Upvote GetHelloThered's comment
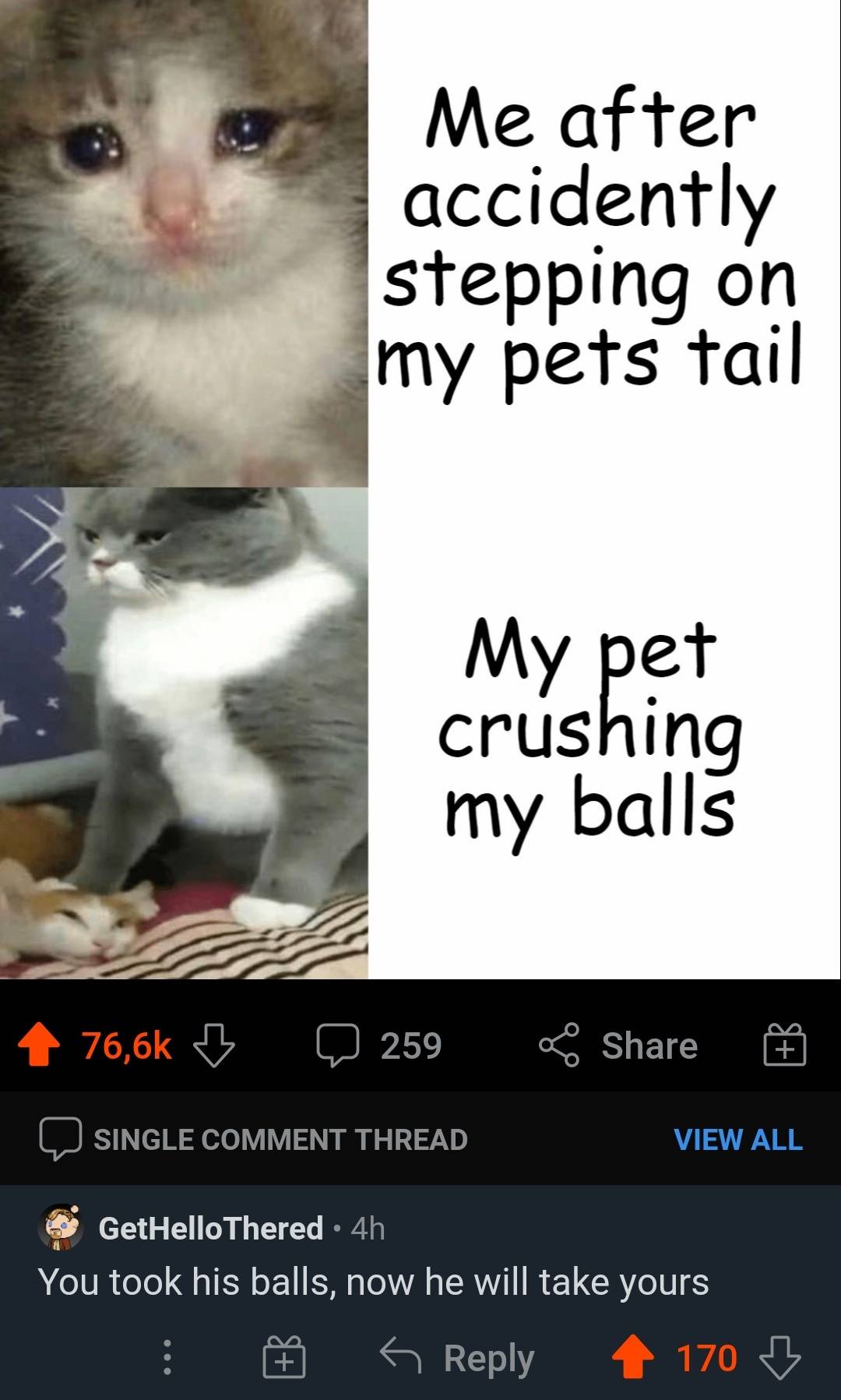 pos(632,1358)
